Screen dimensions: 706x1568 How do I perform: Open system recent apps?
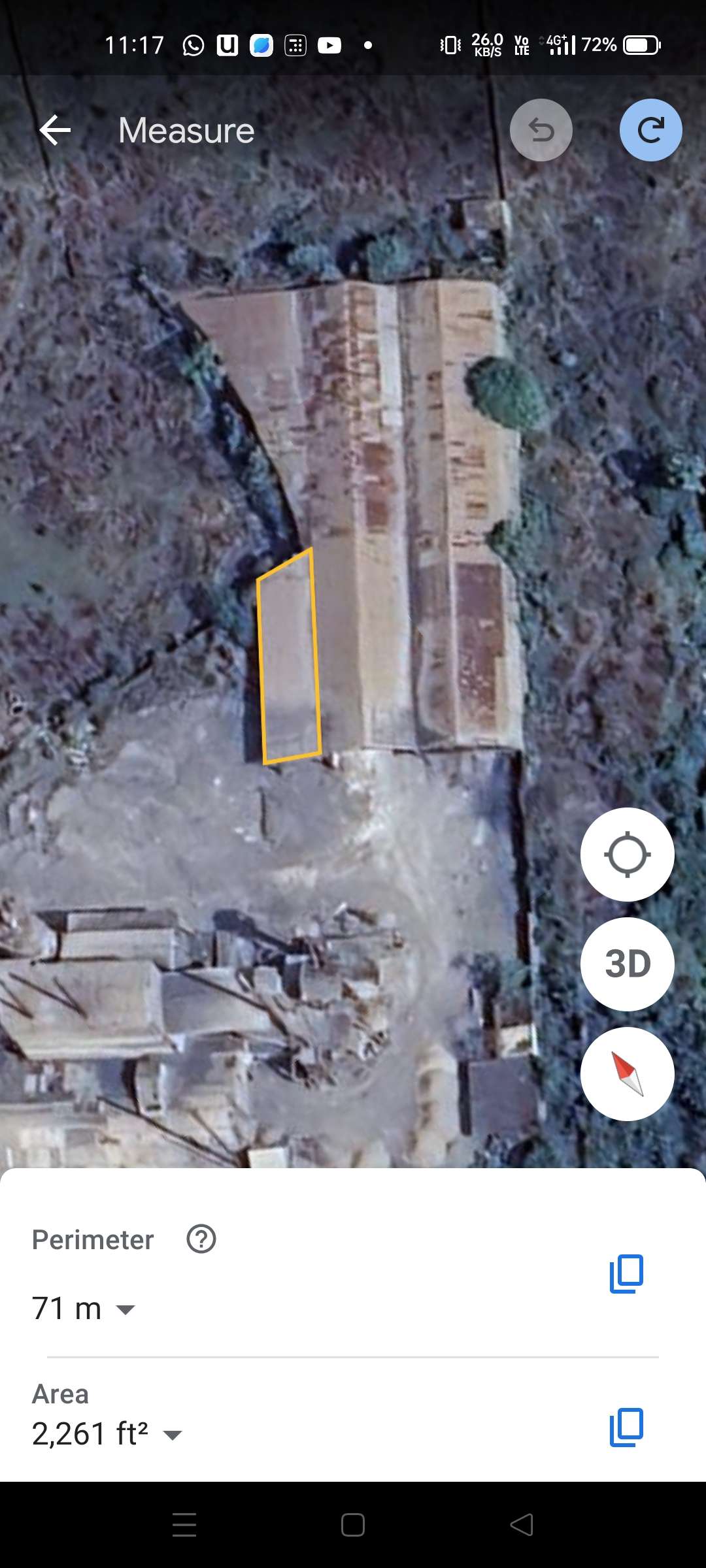(184, 1525)
